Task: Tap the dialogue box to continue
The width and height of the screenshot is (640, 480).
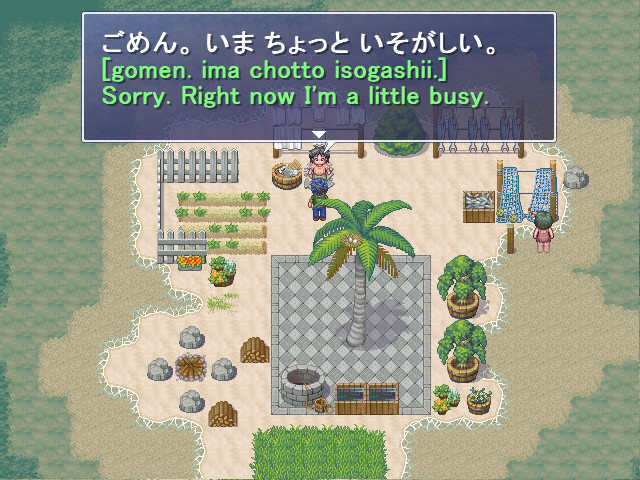Action: [x=318, y=76]
